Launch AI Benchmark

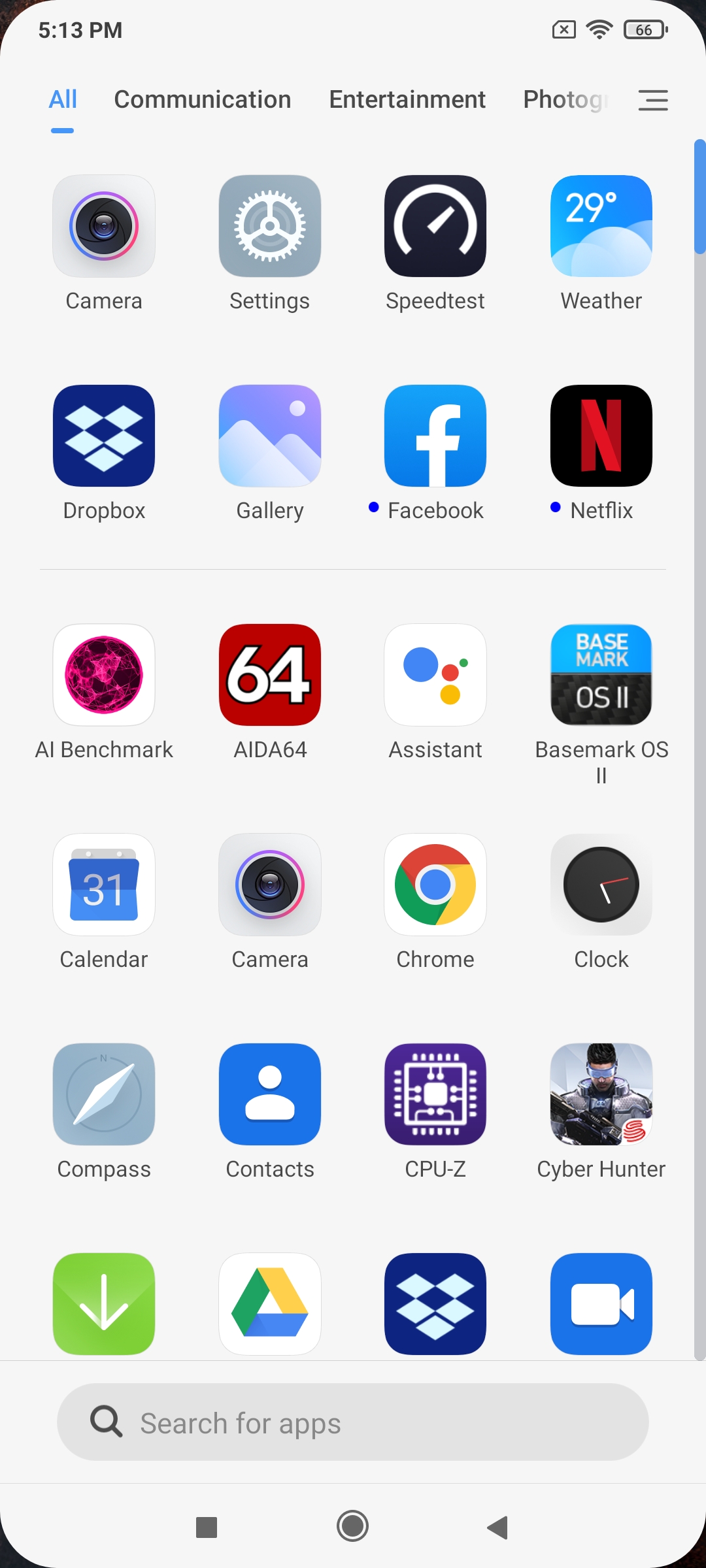point(104,675)
